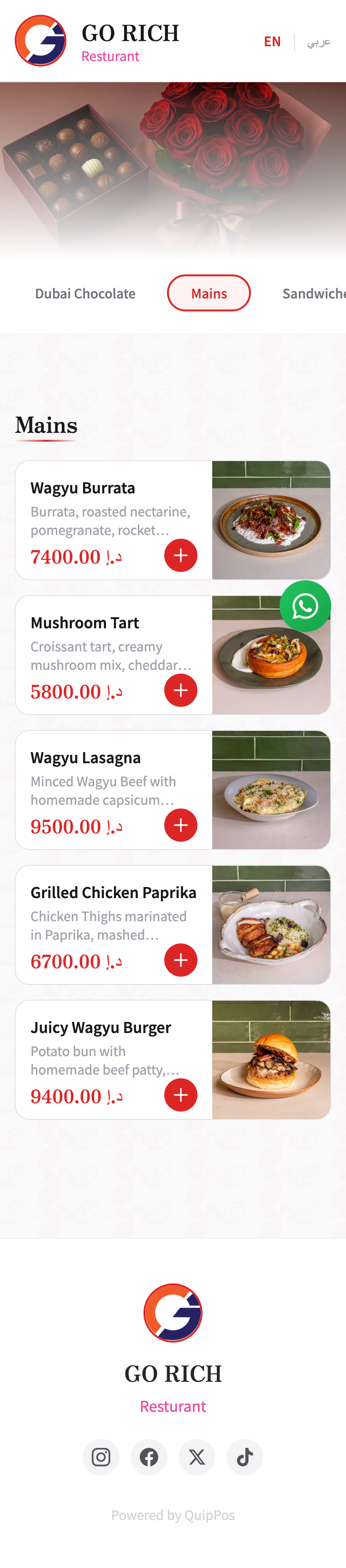This screenshot has width=346, height=1568.
Task: Open the Sandwiches category
Action: click(x=313, y=293)
